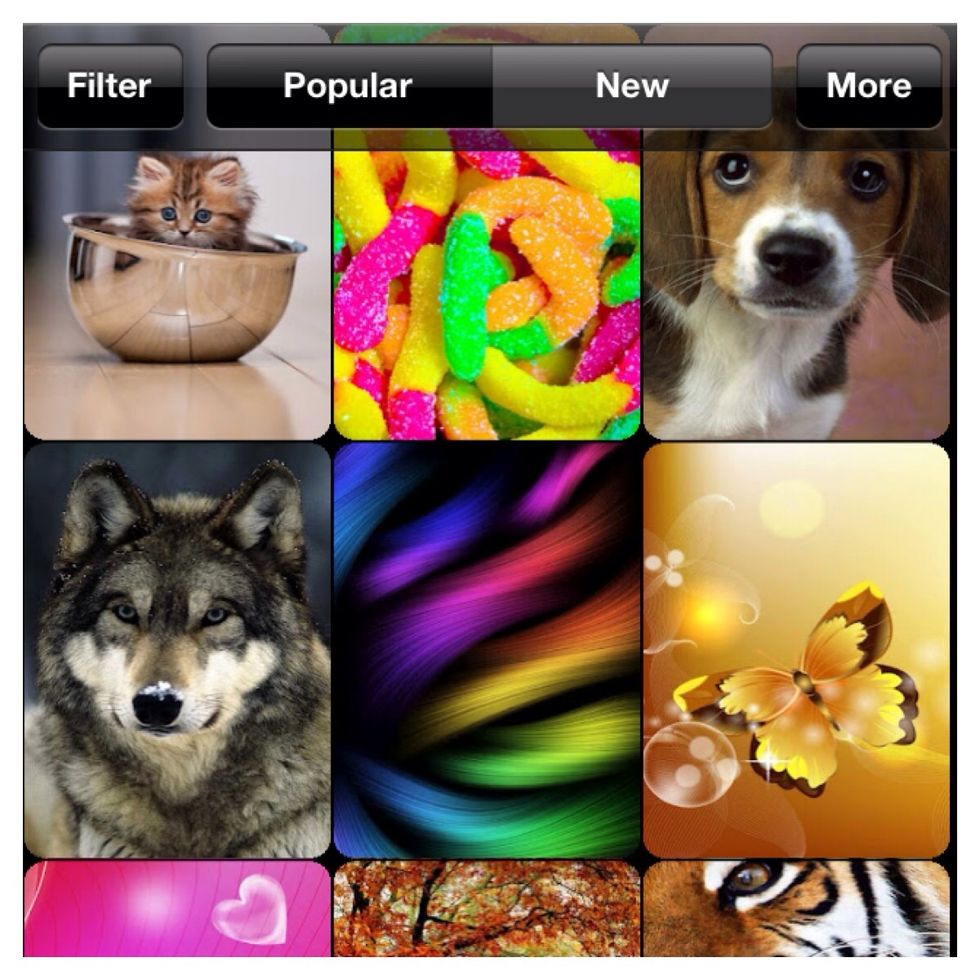Open the golden butterfly wallpaper

(x=796, y=650)
